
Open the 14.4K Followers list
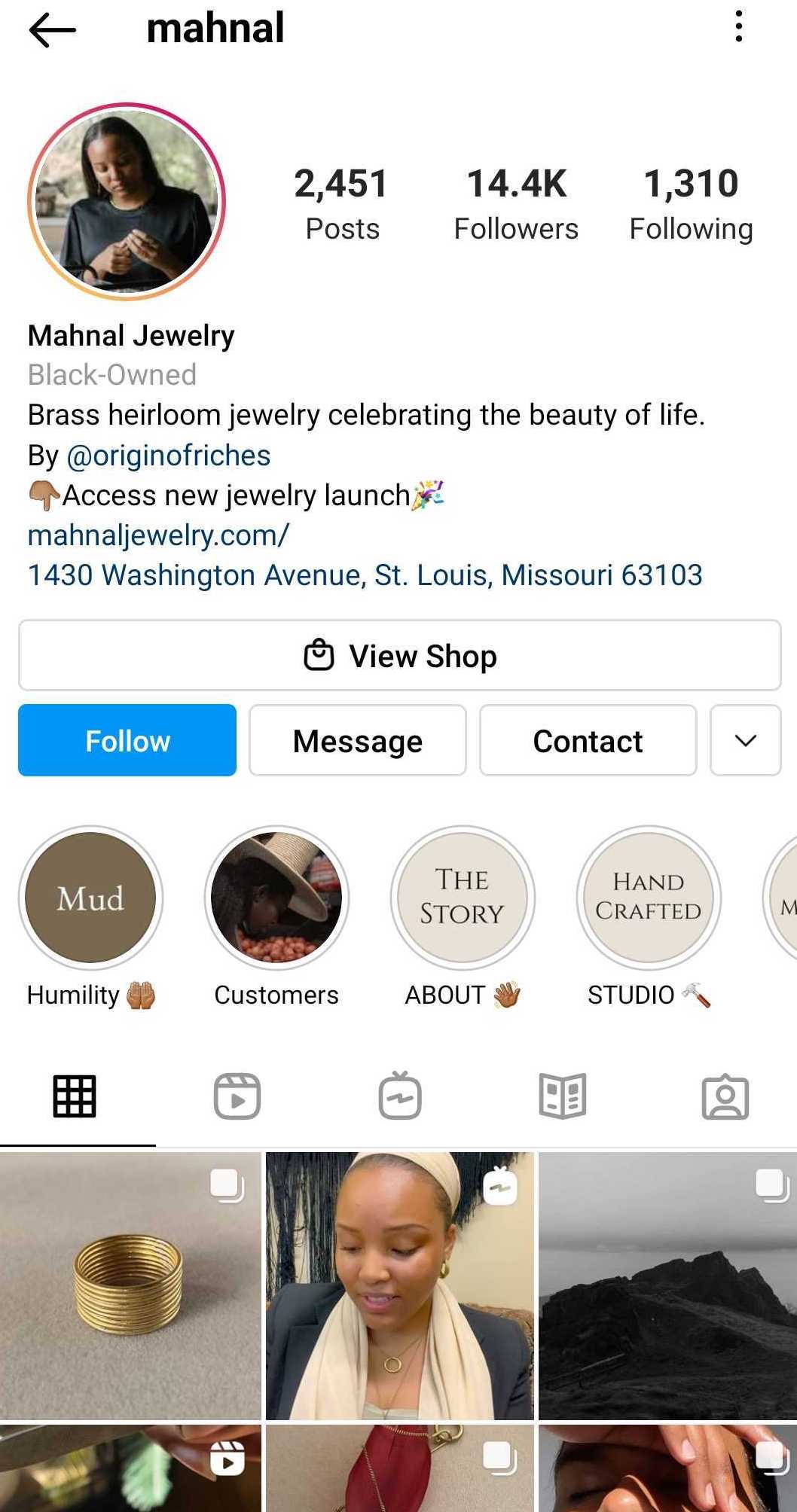tap(516, 204)
